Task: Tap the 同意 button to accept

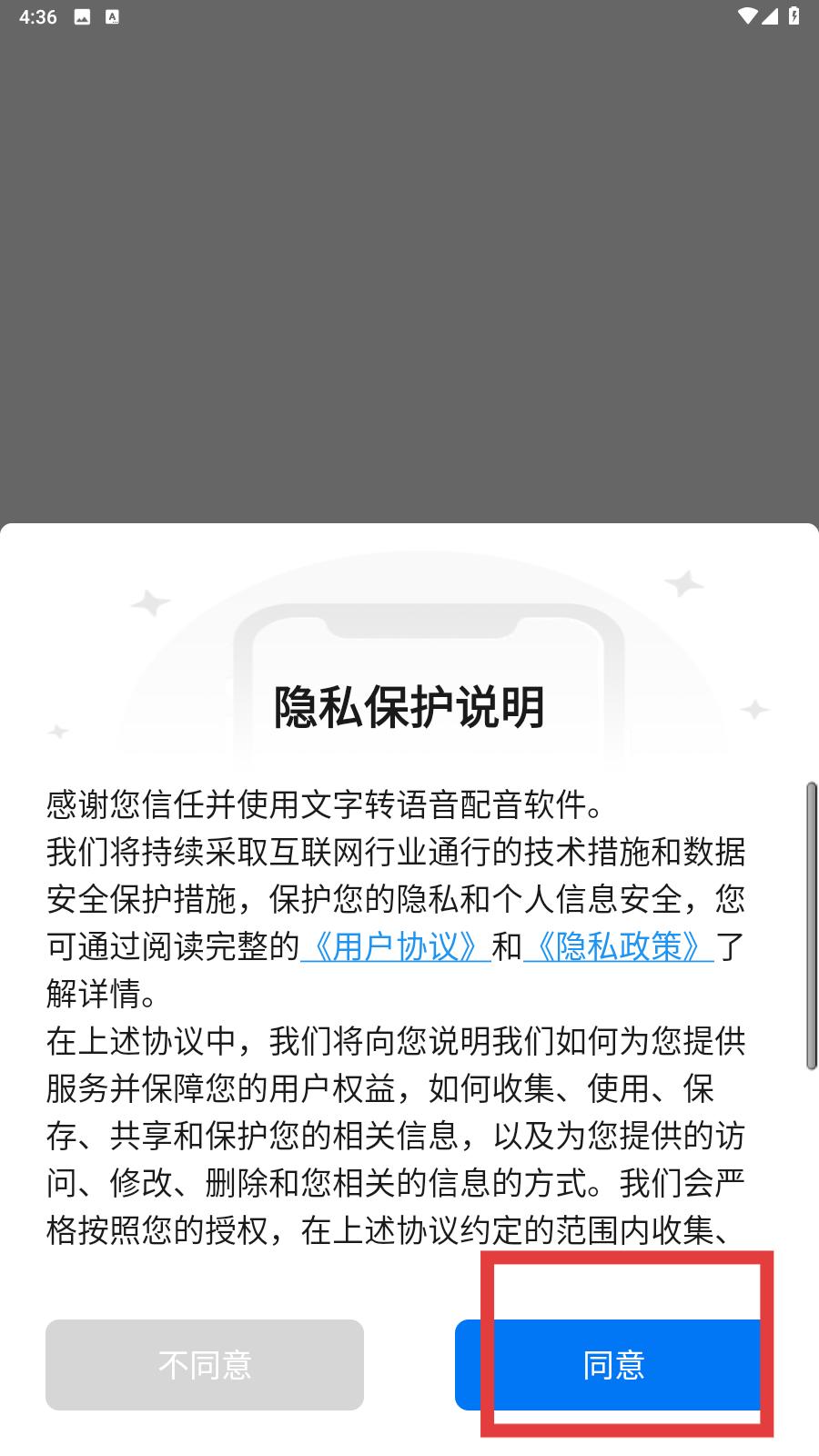Action: pos(612,1364)
